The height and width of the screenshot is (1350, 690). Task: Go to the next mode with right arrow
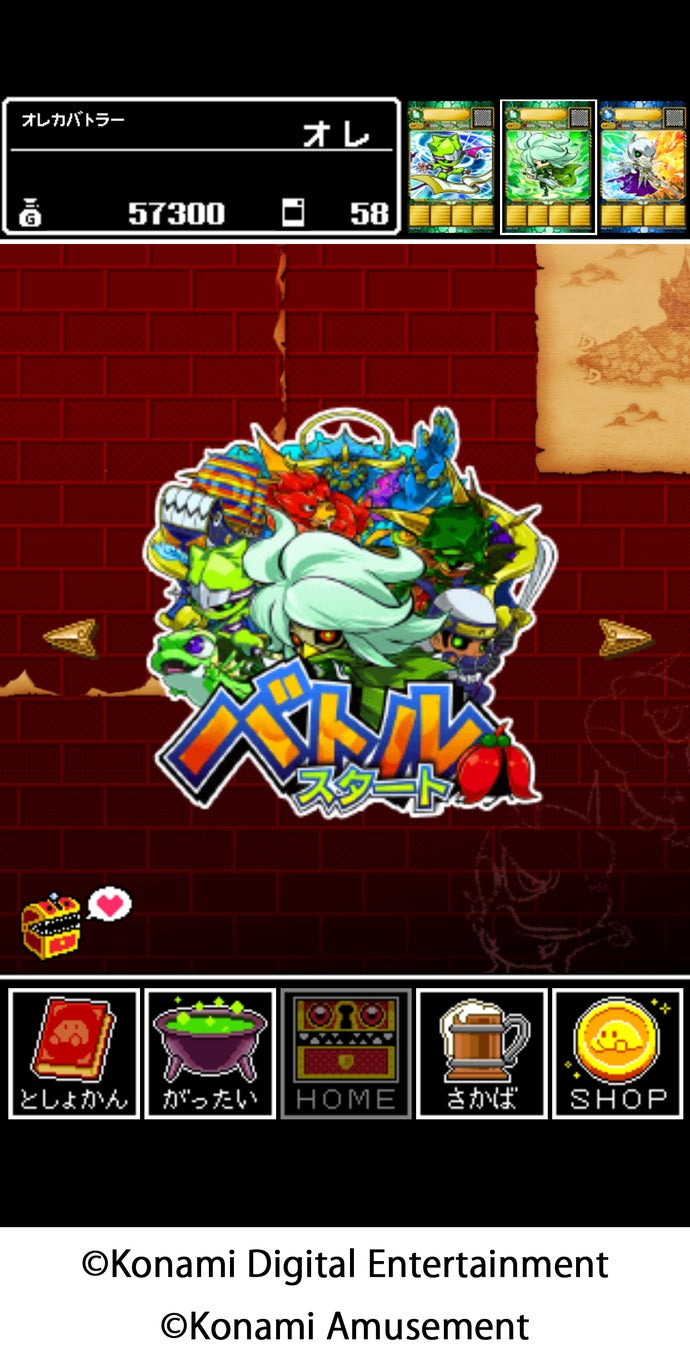tap(625, 638)
